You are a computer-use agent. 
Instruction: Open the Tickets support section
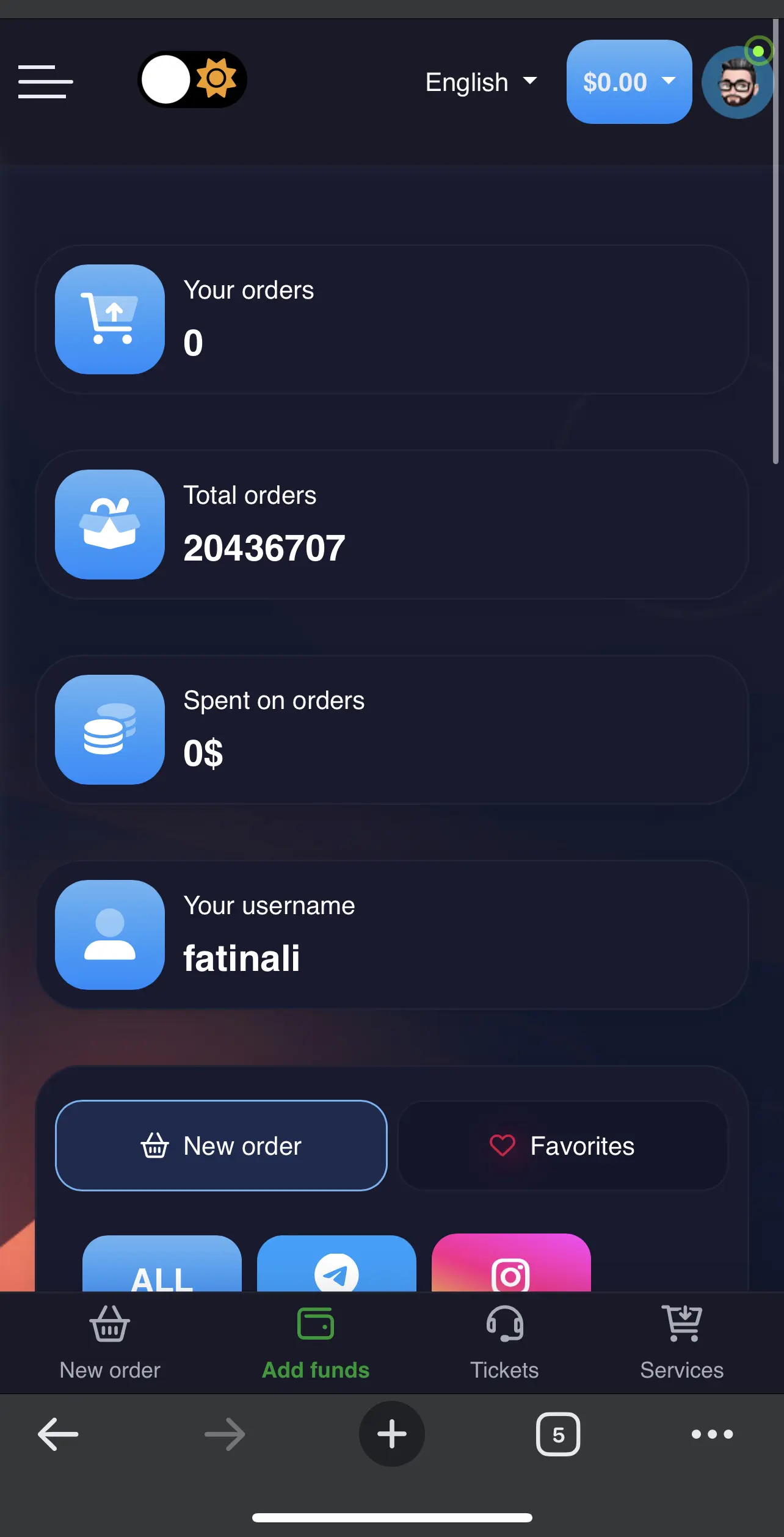[x=504, y=1343]
